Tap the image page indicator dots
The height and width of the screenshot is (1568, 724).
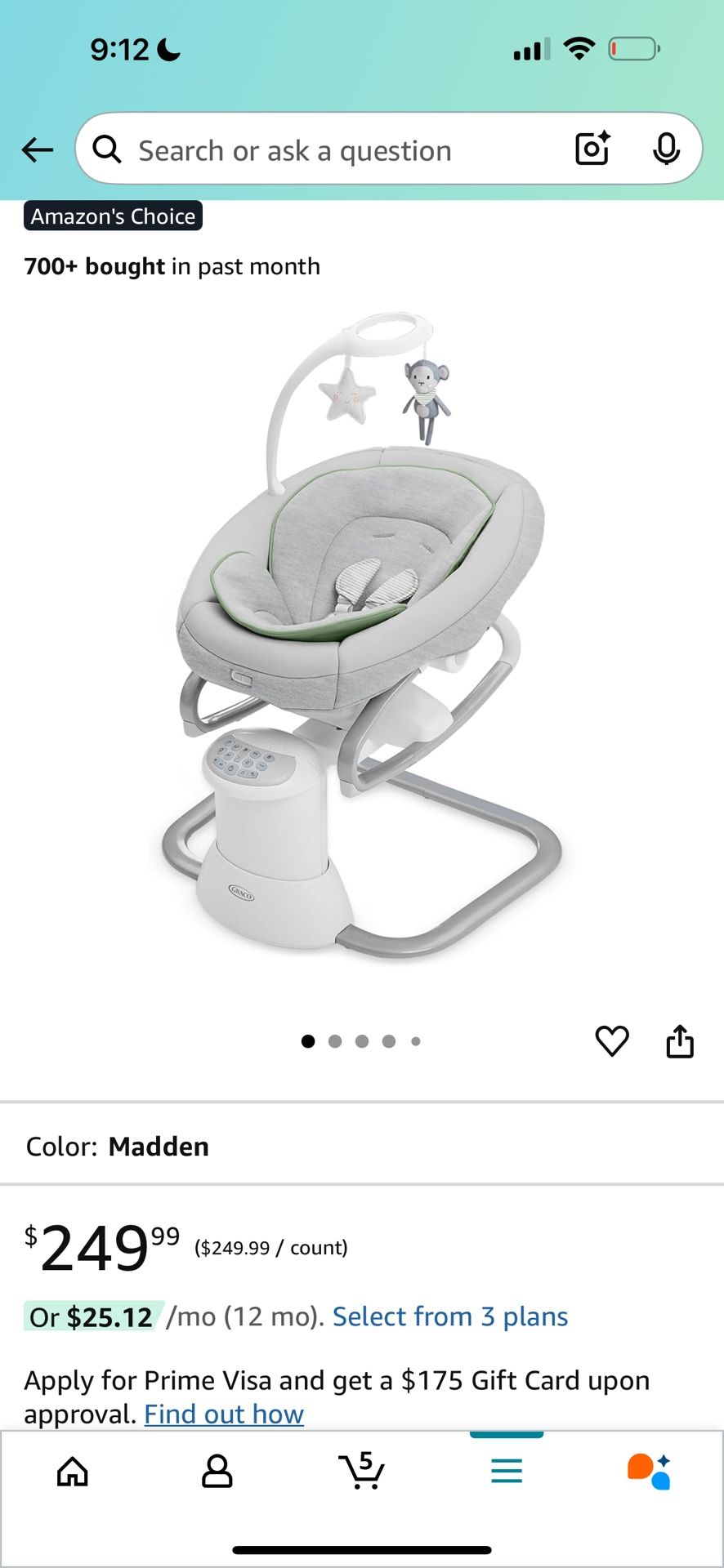point(361,1041)
